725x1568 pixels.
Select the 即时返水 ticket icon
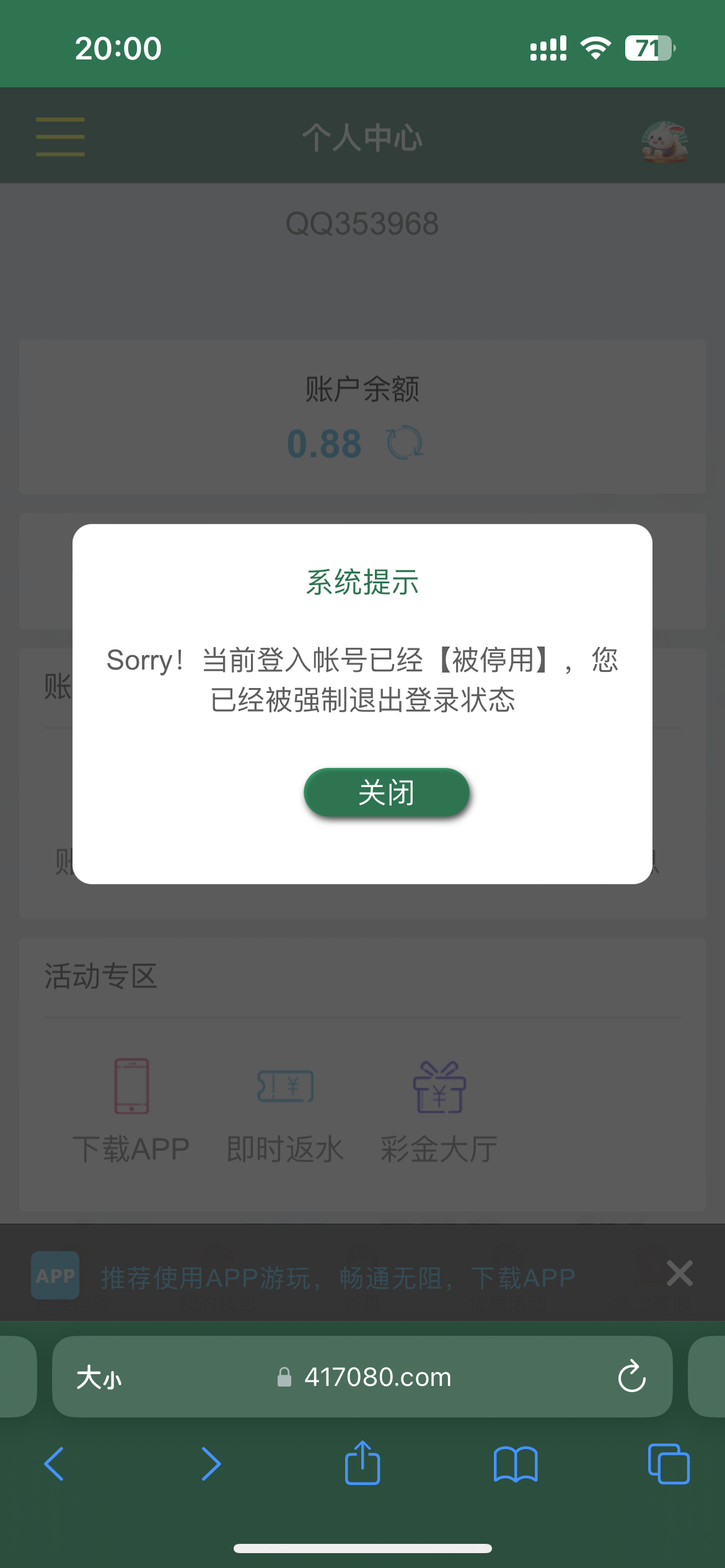pos(284,1088)
